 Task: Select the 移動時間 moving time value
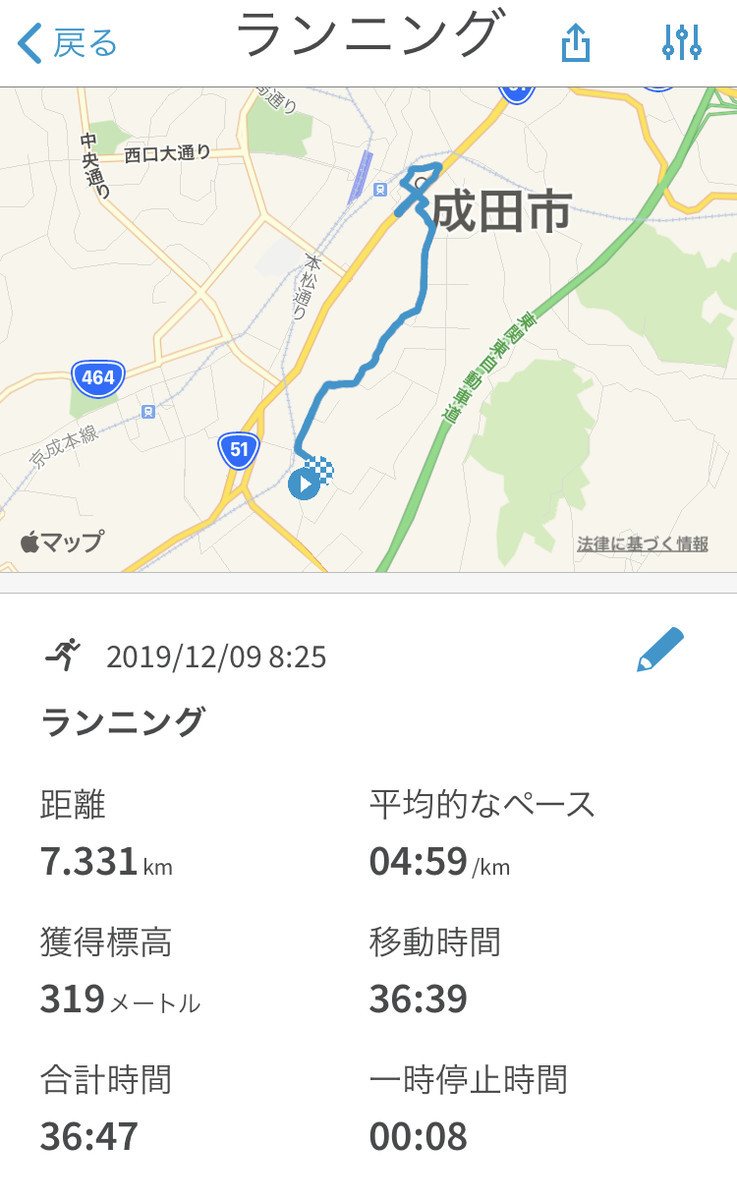[420, 998]
